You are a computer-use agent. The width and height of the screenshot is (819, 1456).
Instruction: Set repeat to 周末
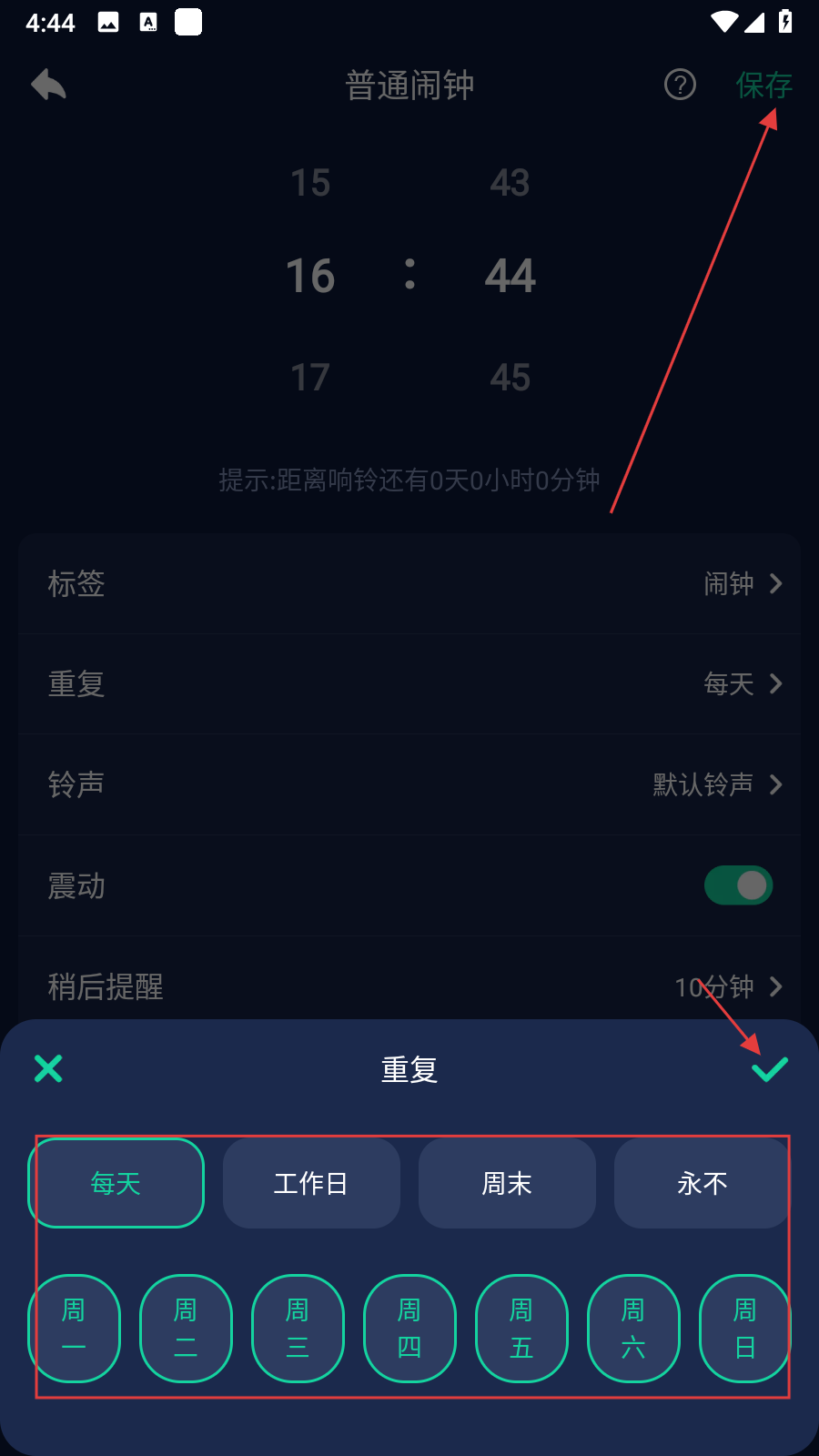[x=507, y=1183]
